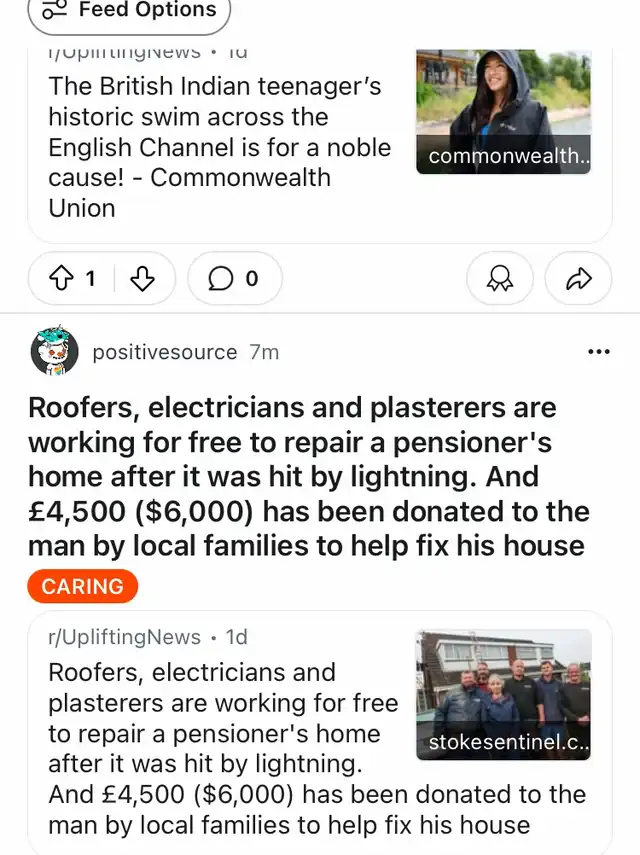
Task: Downvote the English Channel swim post
Action: coord(143,279)
